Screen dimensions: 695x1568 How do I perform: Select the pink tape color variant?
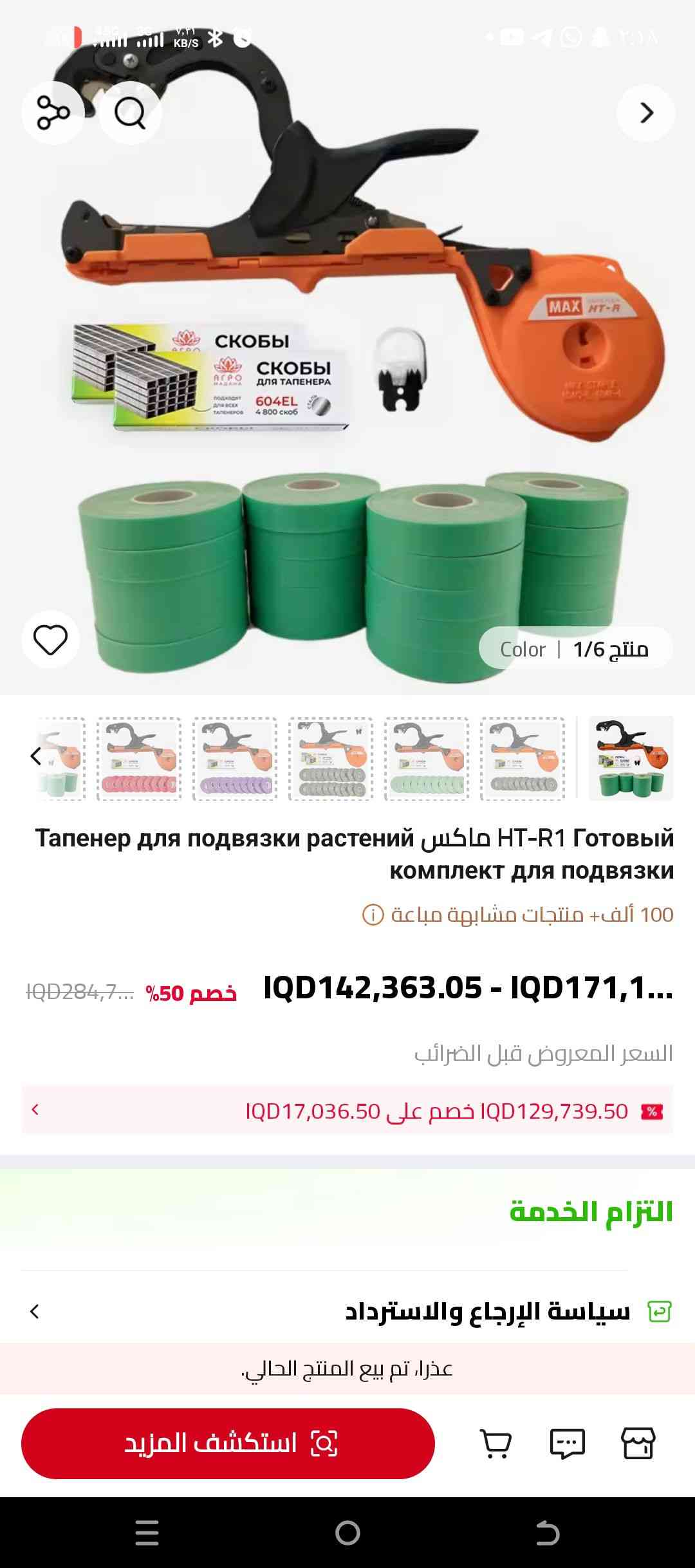139,759
